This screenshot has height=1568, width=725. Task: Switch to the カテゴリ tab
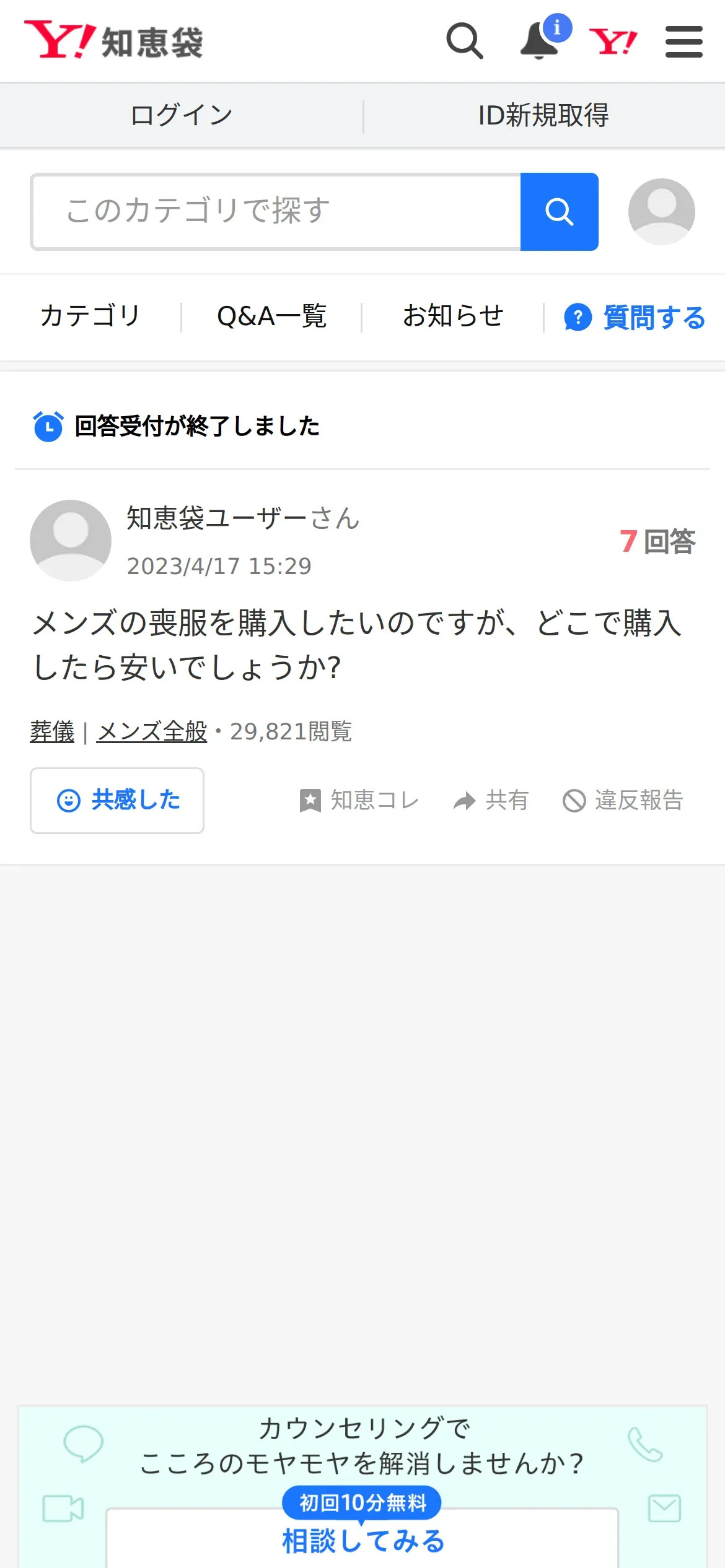[90, 316]
